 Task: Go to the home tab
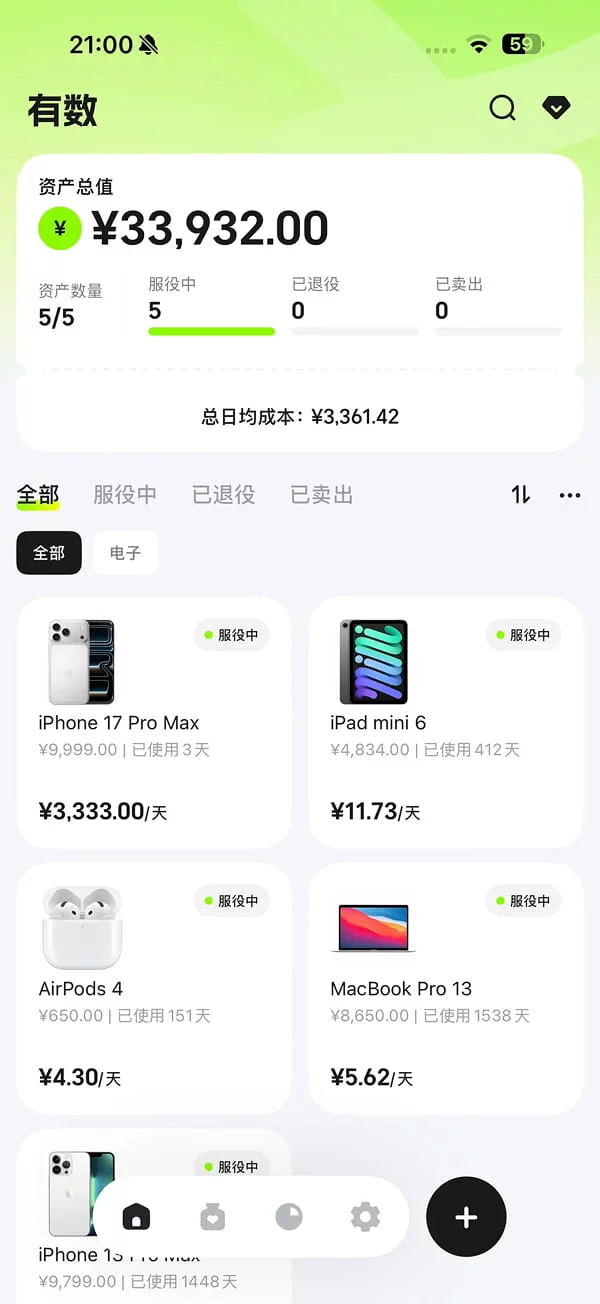pyautogui.click(x=136, y=1217)
